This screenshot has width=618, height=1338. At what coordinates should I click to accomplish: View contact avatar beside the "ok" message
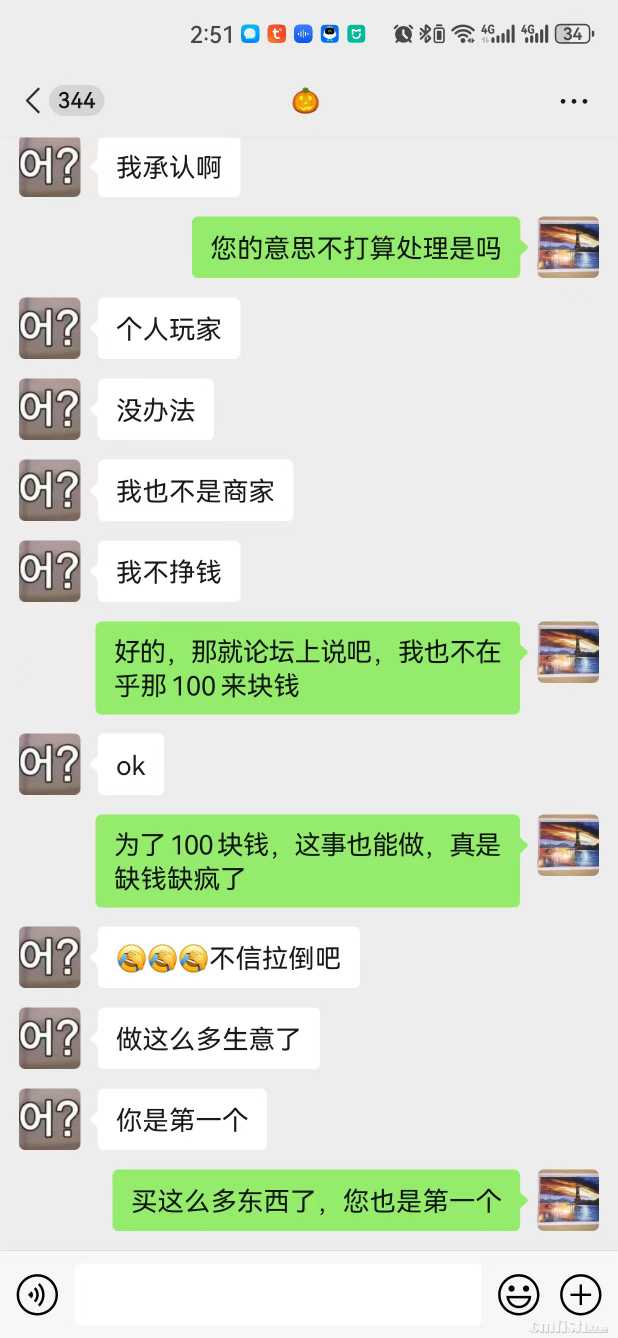pos(49,765)
